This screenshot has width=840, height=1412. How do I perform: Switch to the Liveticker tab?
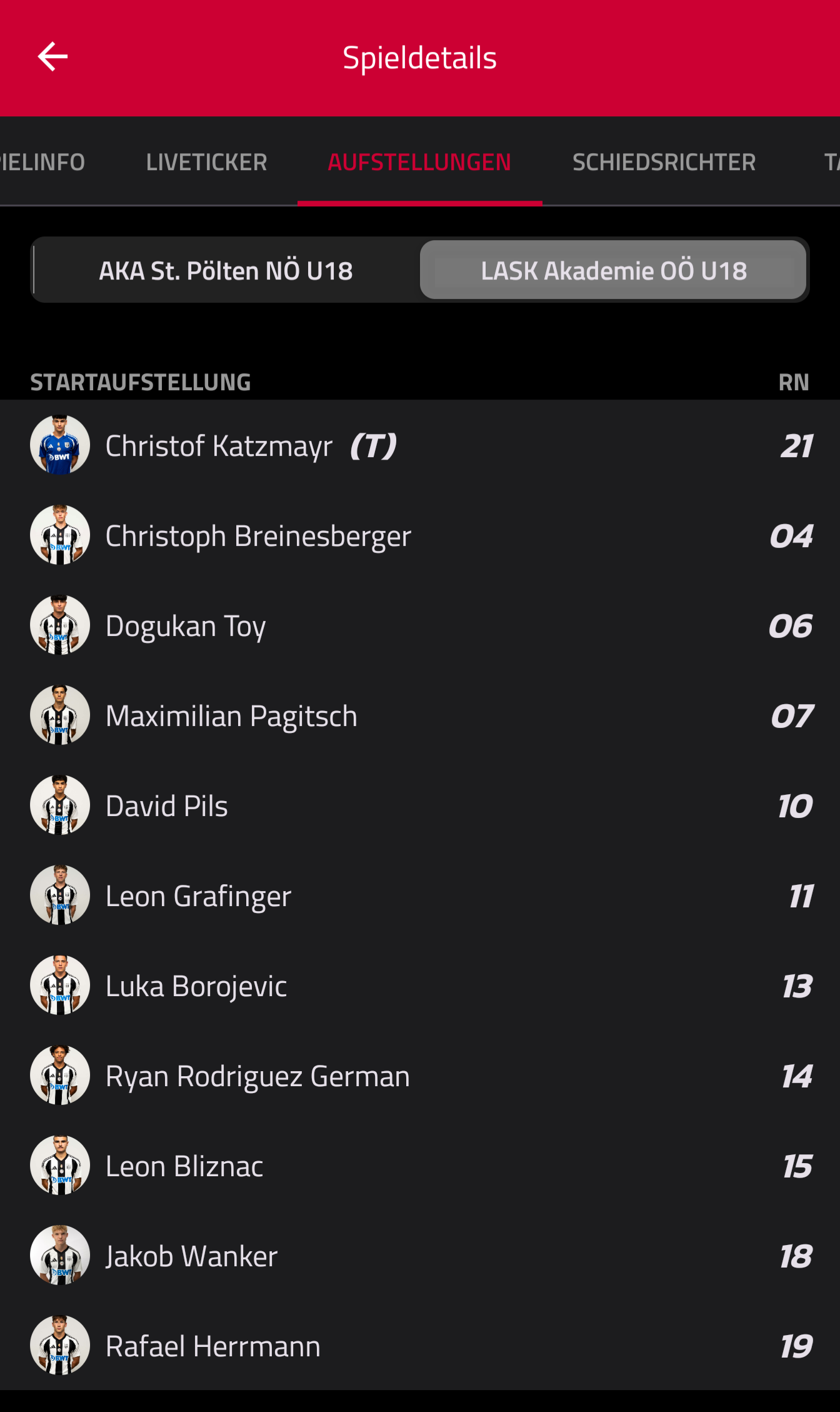(206, 162)
